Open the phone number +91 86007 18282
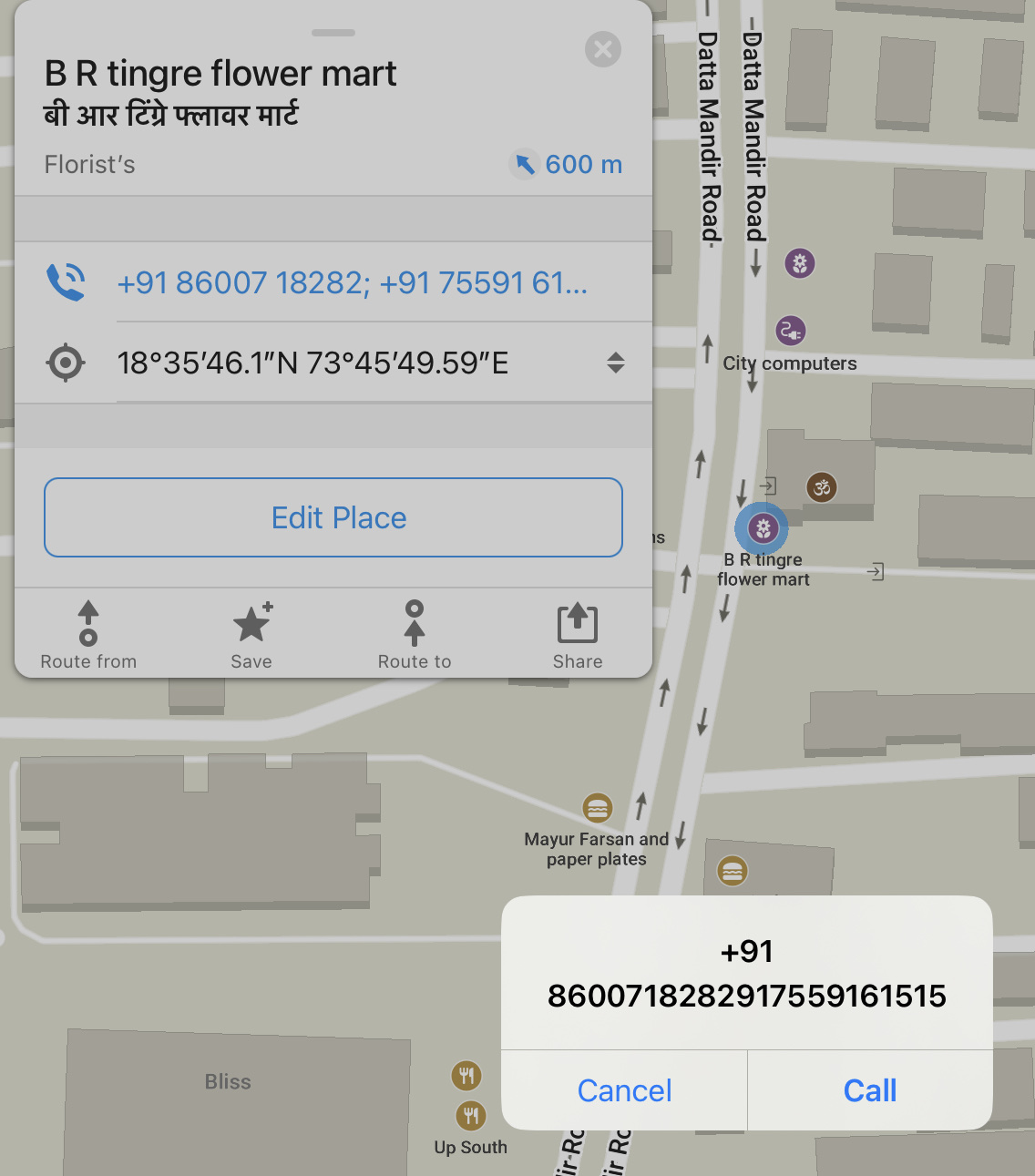 [354, 282]
